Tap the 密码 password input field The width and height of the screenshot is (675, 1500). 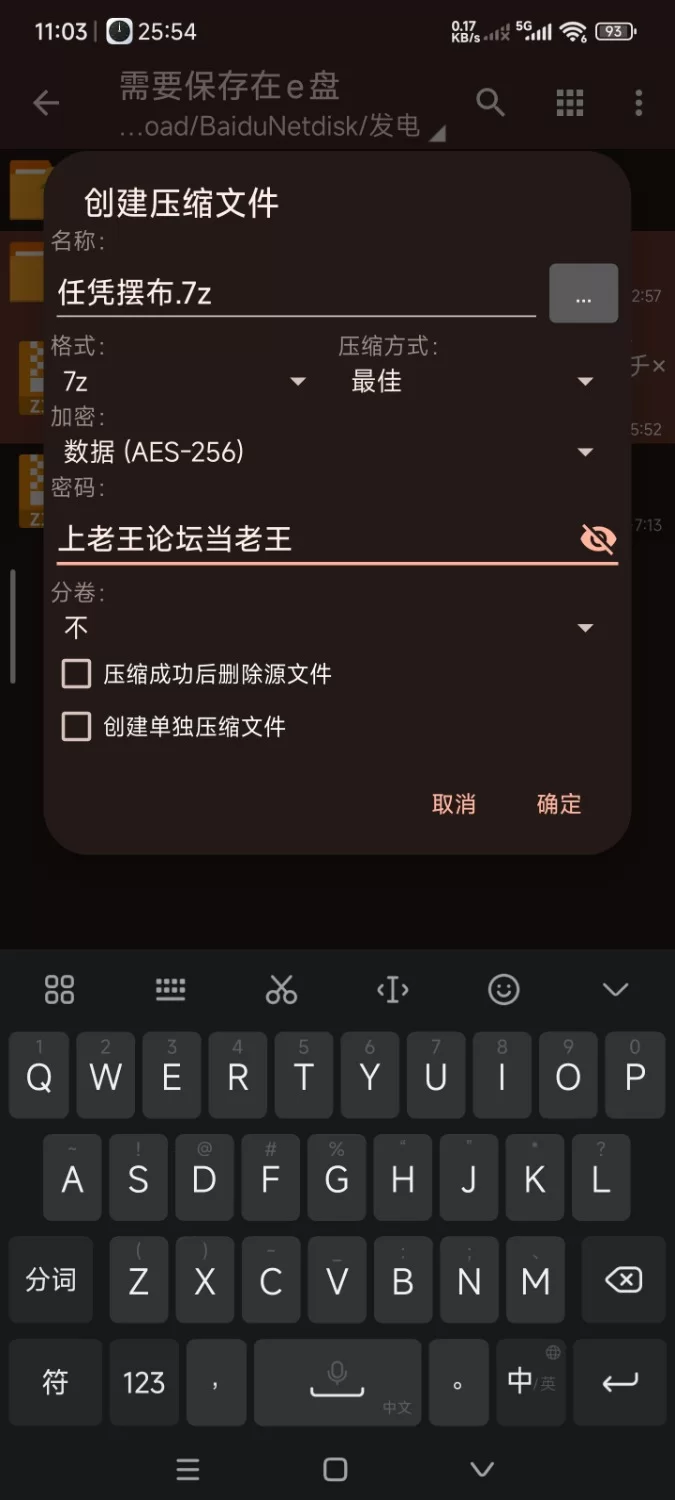(314, 539)
